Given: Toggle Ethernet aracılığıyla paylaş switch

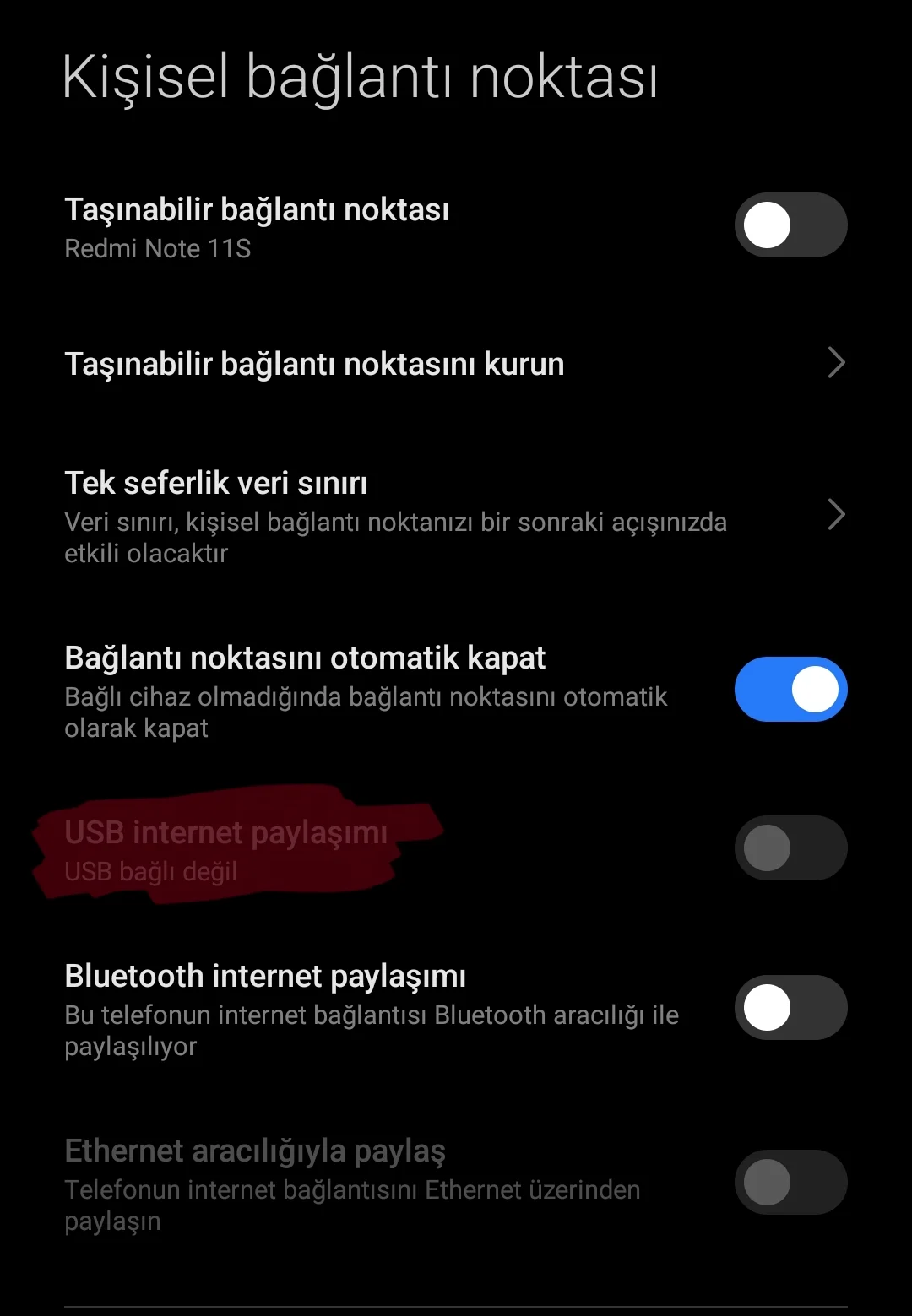Looking at the screenshot, I should pos(790,1183).
